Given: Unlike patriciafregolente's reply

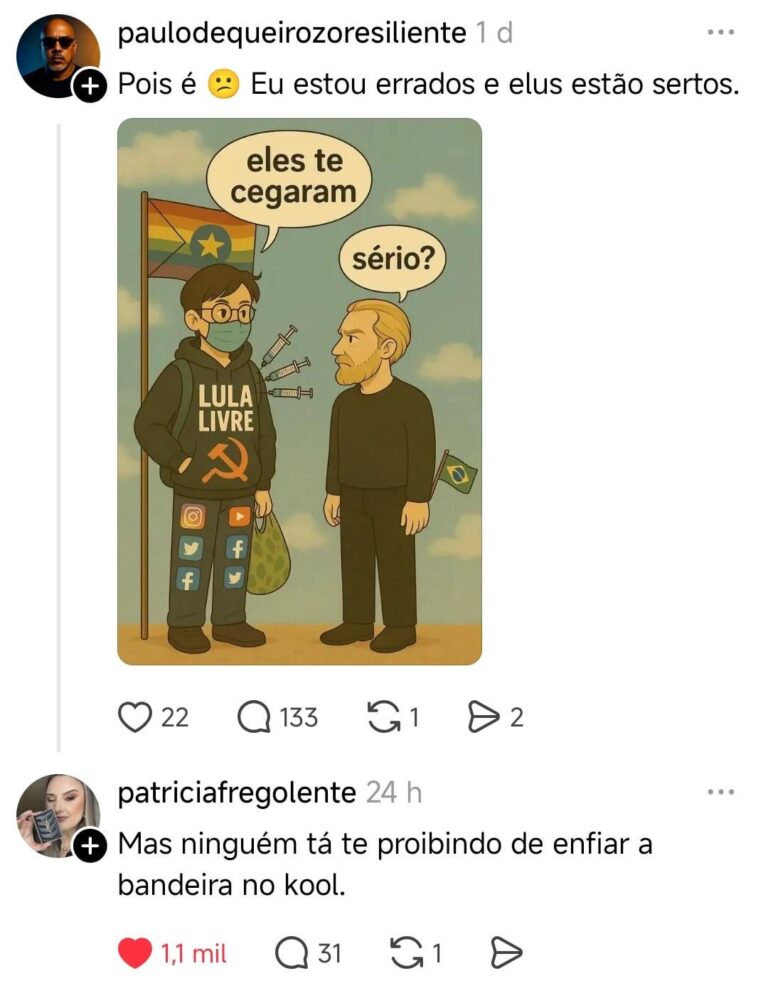Looking at the screenshot, I should pyautogui.click(x=135, y=954).
